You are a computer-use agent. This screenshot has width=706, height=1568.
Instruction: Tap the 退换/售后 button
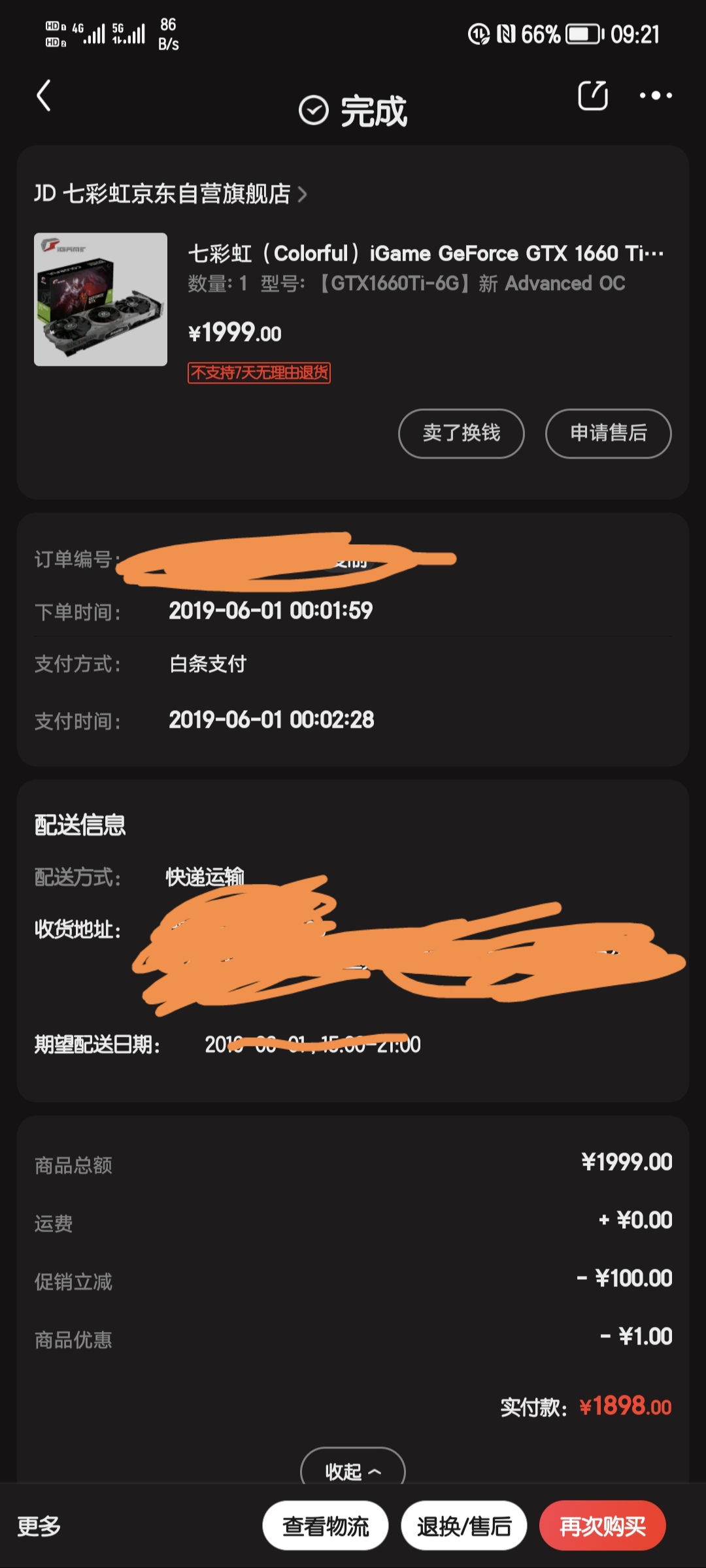[464, 1526]
